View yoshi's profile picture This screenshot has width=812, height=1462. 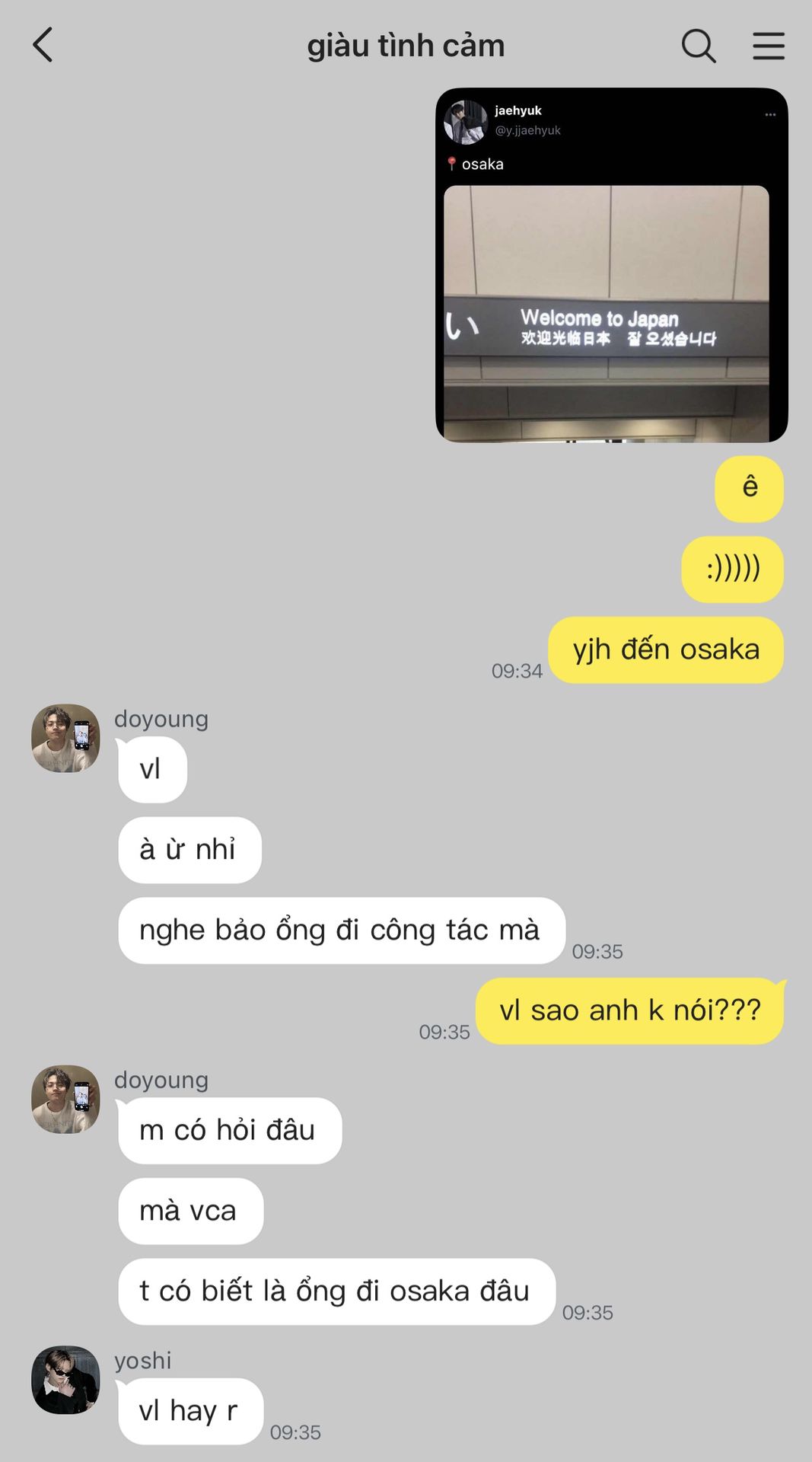tap(65, 1380)
